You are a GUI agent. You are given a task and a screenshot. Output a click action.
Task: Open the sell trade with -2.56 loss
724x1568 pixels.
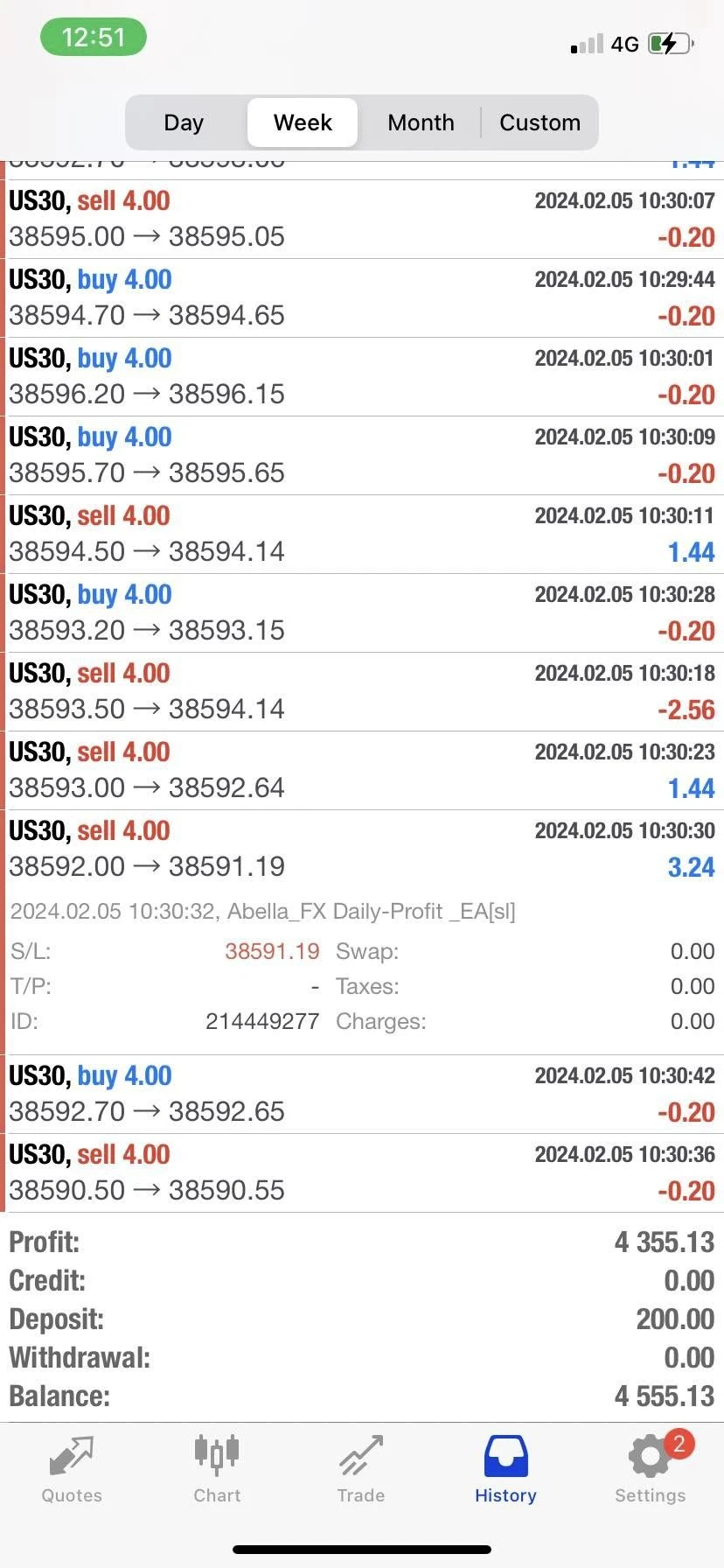[x=362, y=691]
